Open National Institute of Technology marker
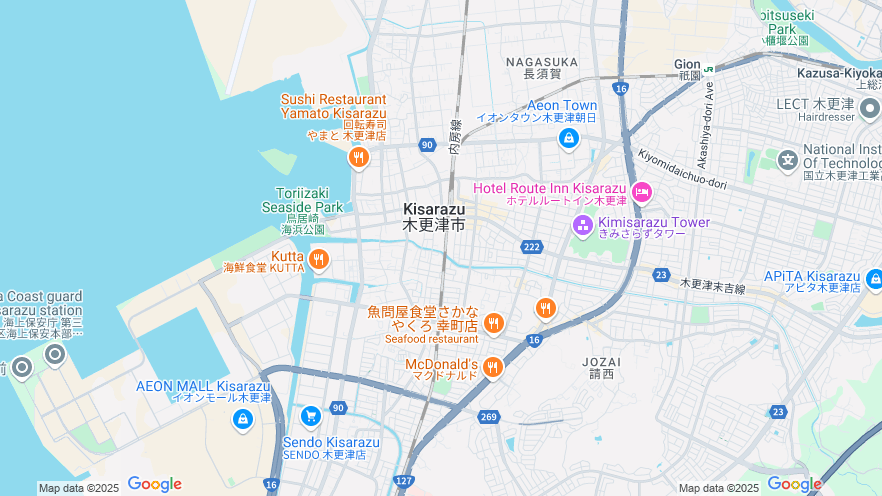This screenshot has width=882, height=496. [x=788, y=159]
